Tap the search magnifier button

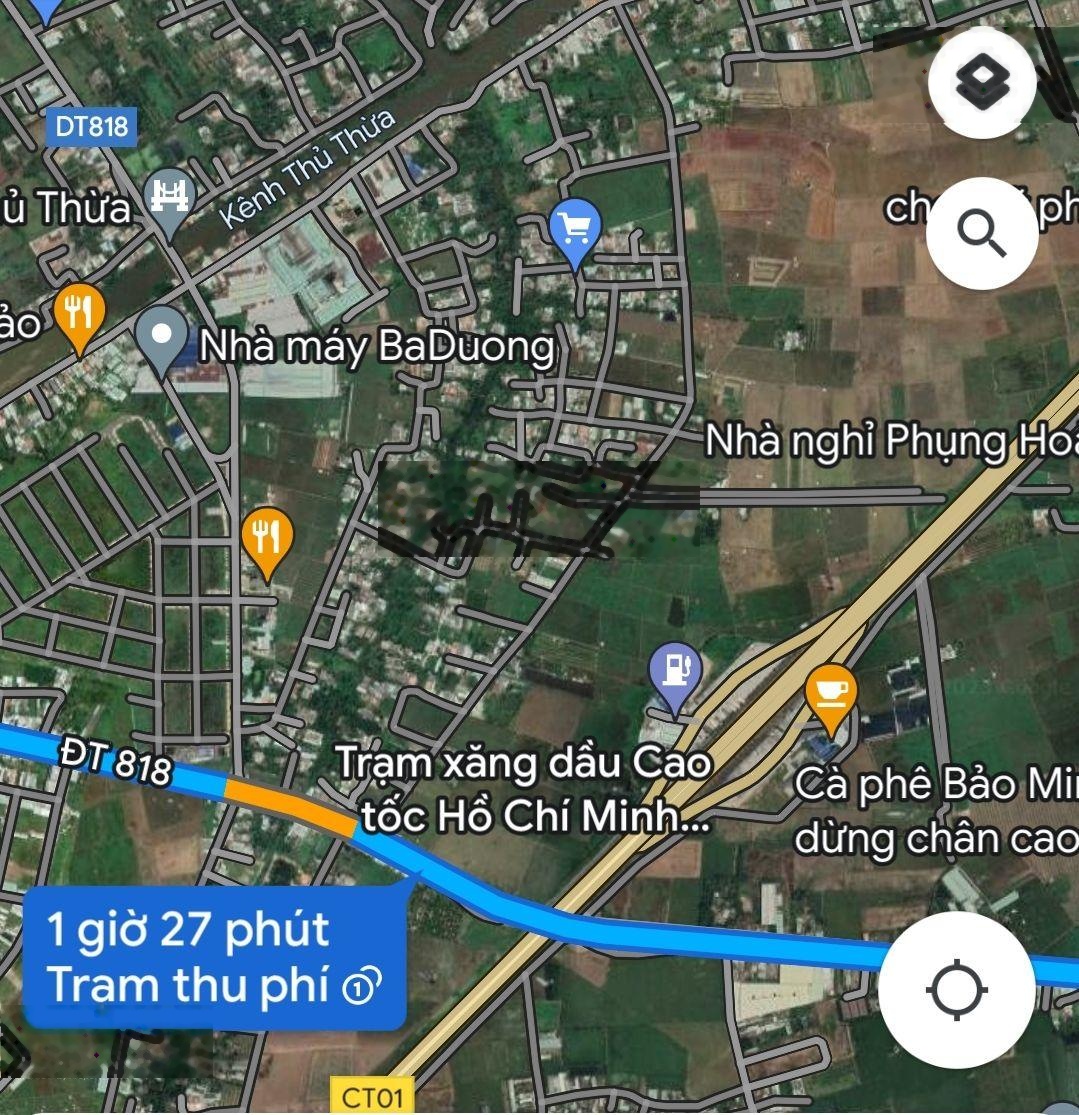(x=982, y=234)
